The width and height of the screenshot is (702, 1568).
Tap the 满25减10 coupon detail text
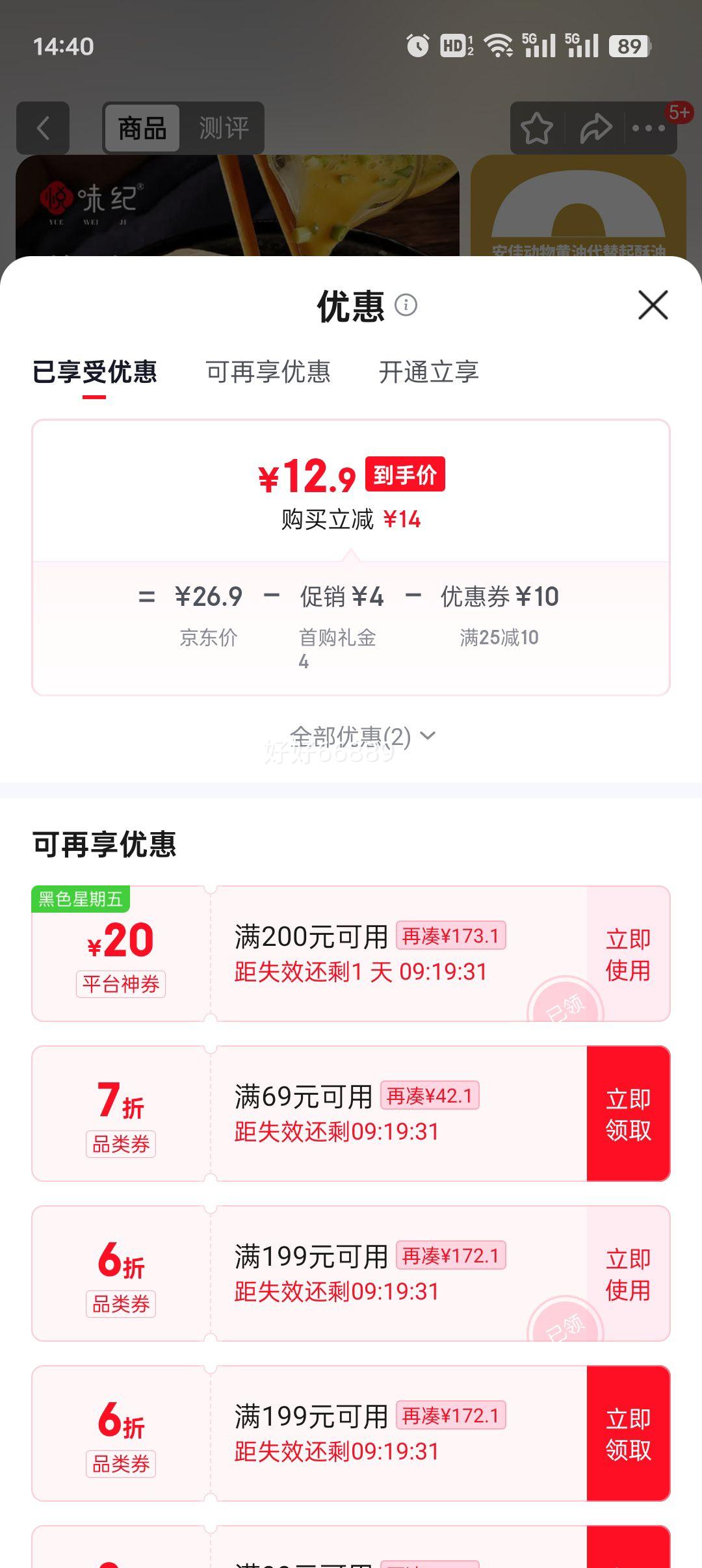pyautogui.click(x=498, y=638)
